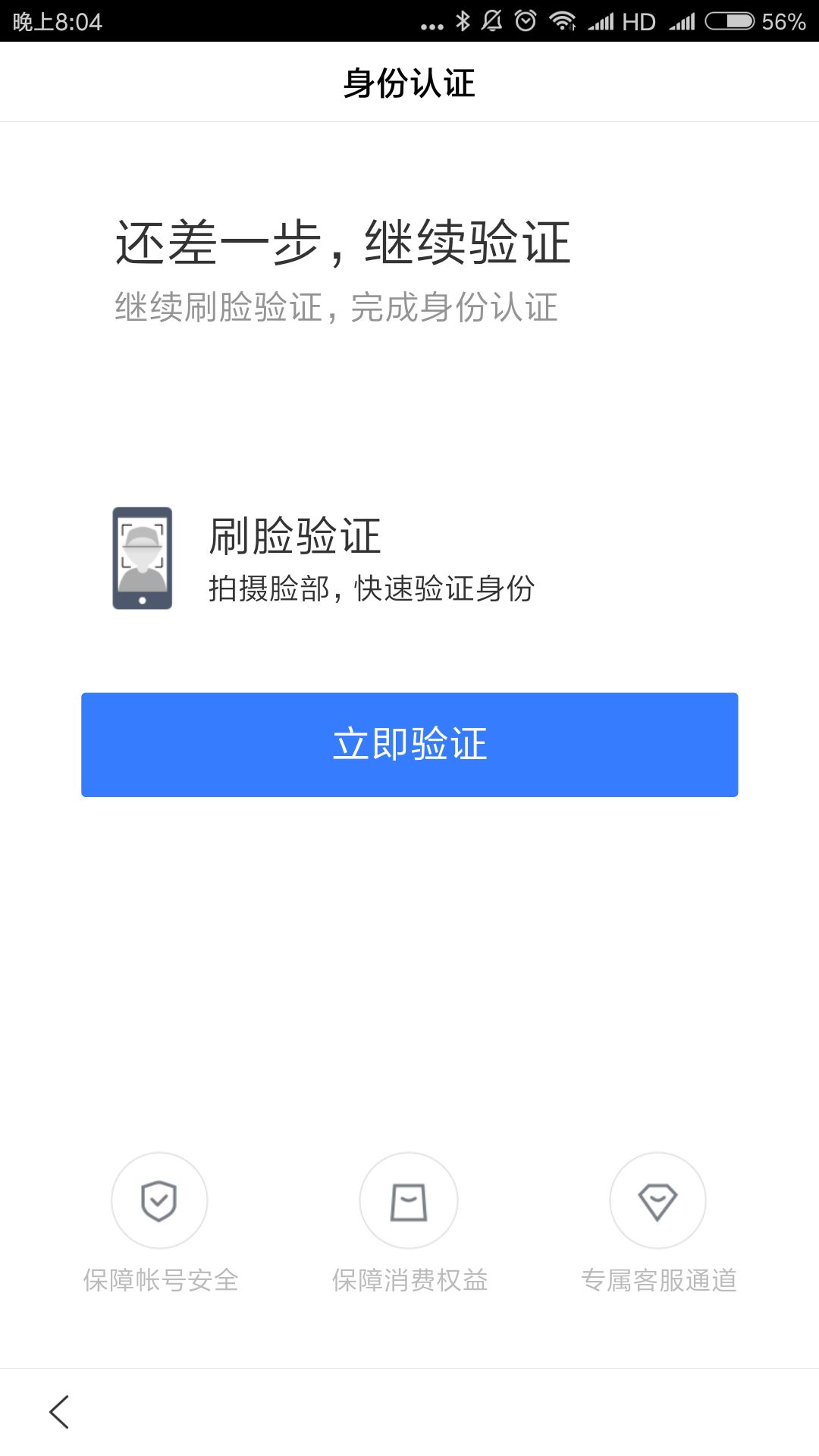The height and width of the screenshot is (1456, 819).
Task: Tap the 立即验证 button
Action: pyautogui.click(x=409, y=744)
